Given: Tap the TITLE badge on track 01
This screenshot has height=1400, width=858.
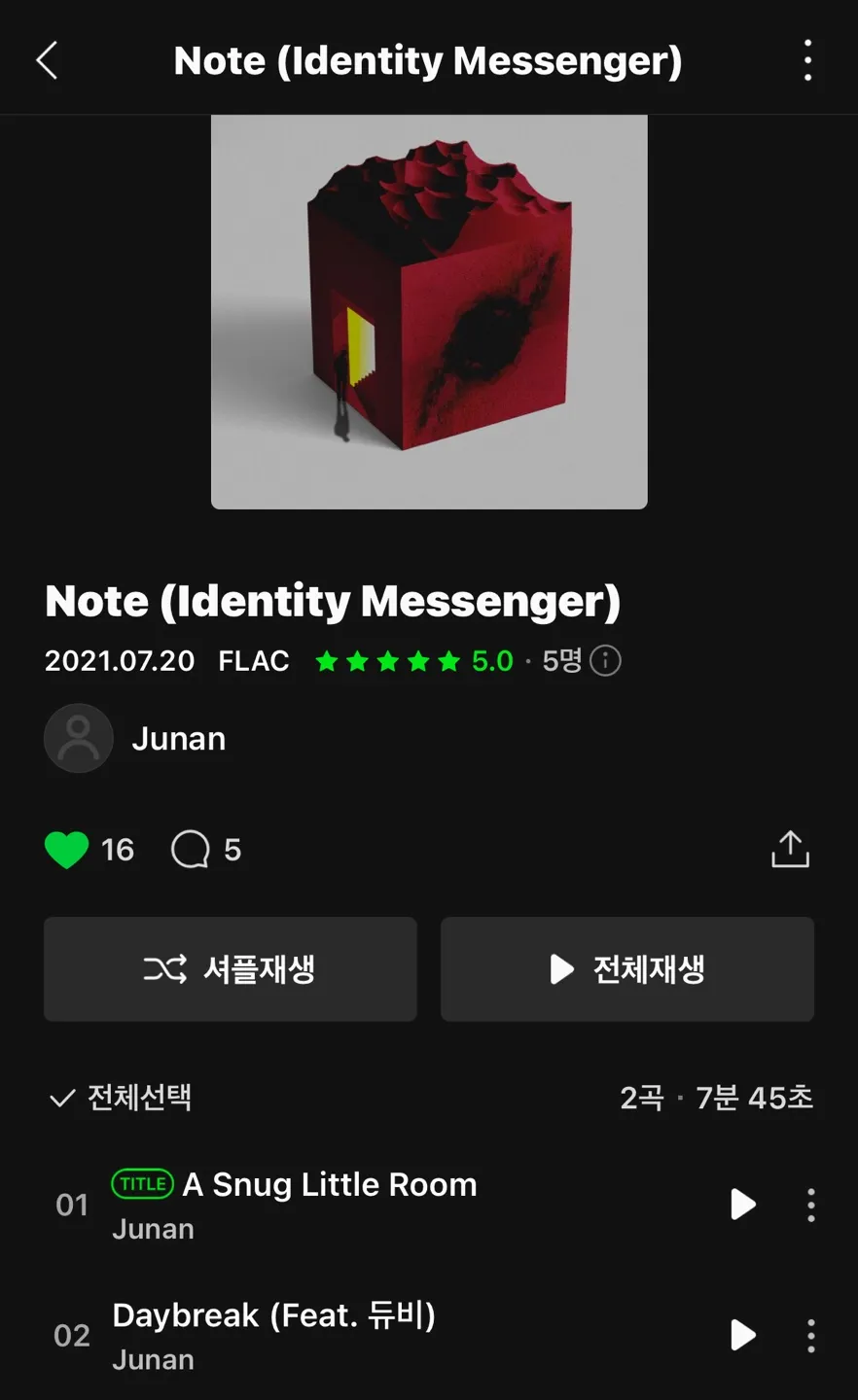Looking at the screenshot, I should coord(142,1184).
